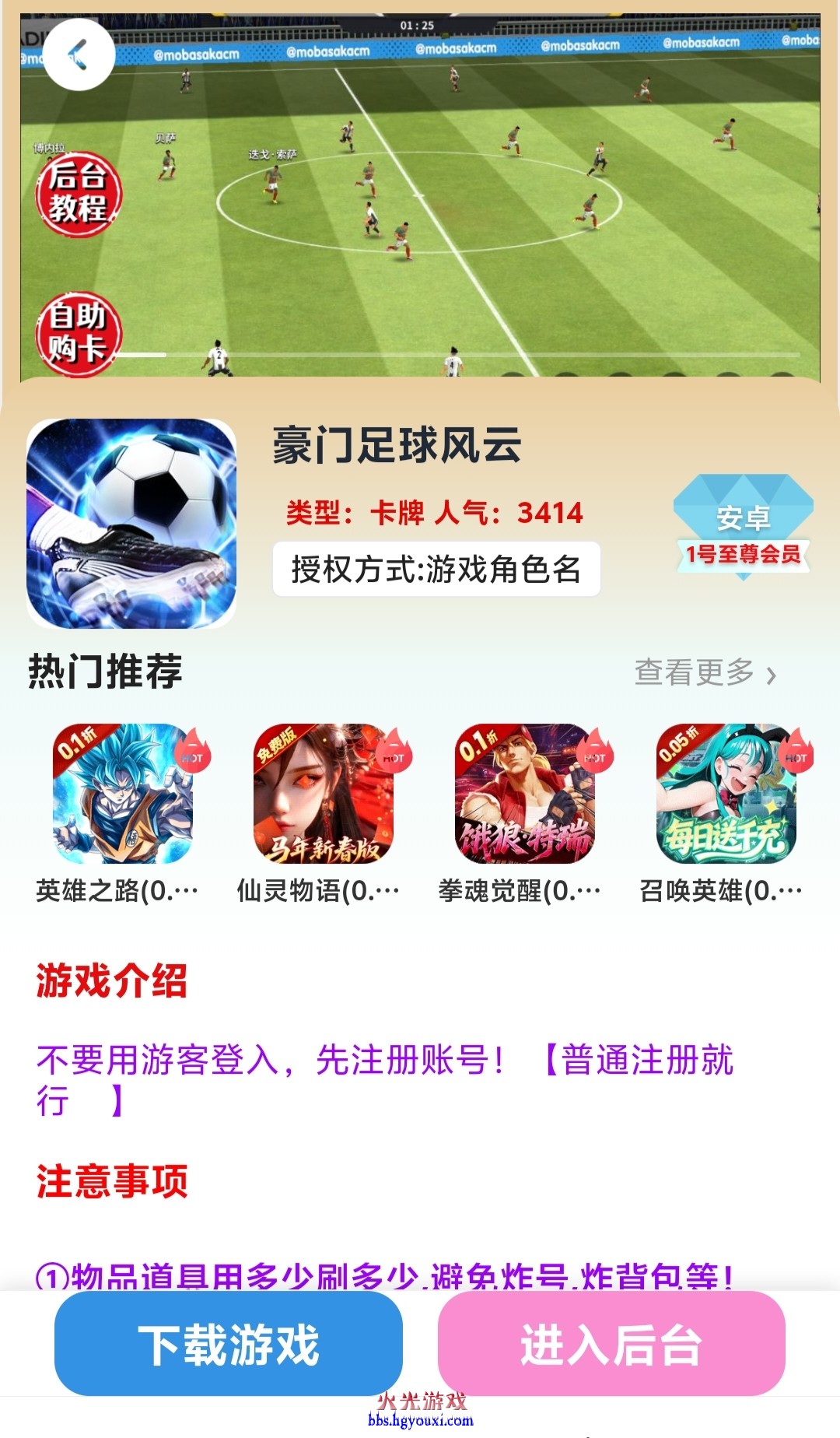Screen dimensions: 840x1438
Task: Enter the backend via 进入后台
Action: [611, 1344]
